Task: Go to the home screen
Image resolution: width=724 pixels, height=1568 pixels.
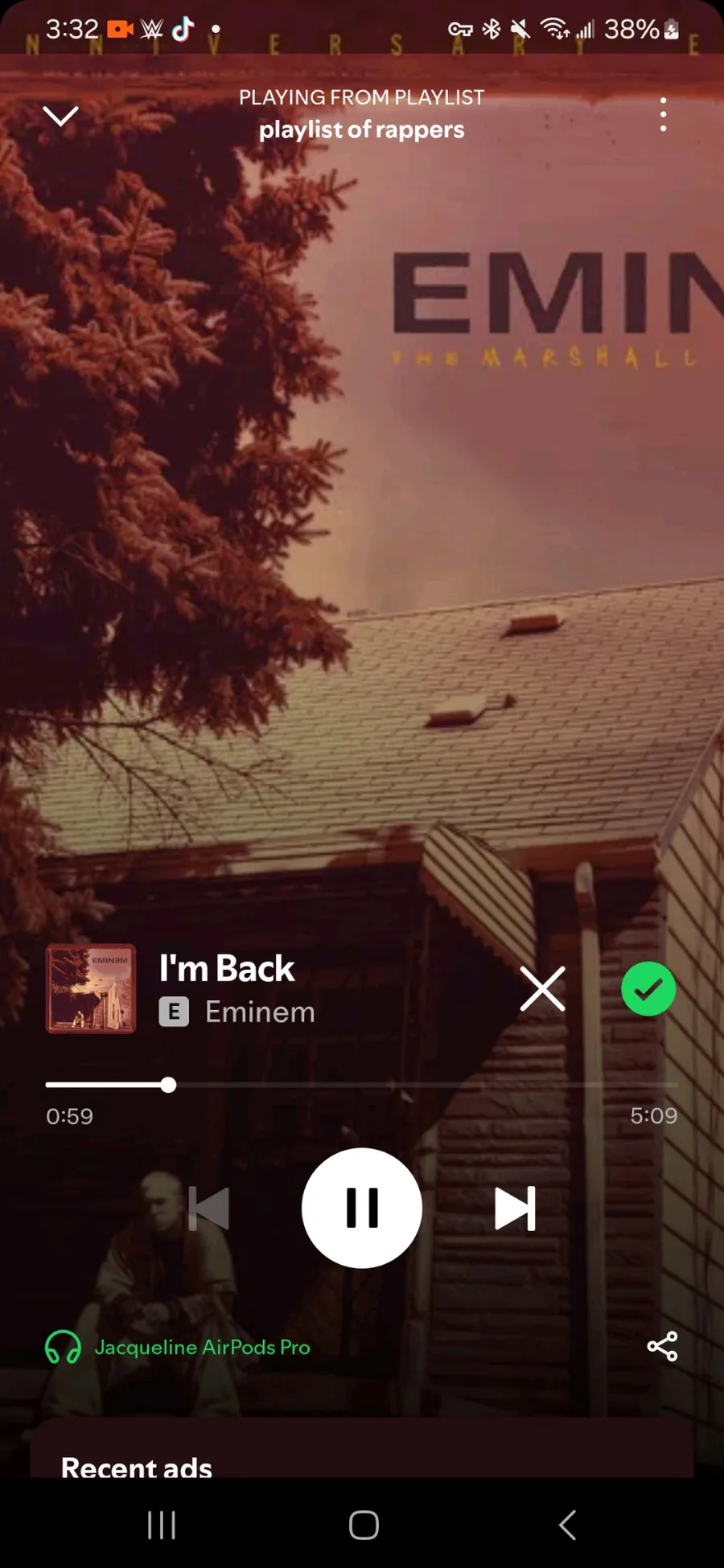Action: tap(364, 1525)
